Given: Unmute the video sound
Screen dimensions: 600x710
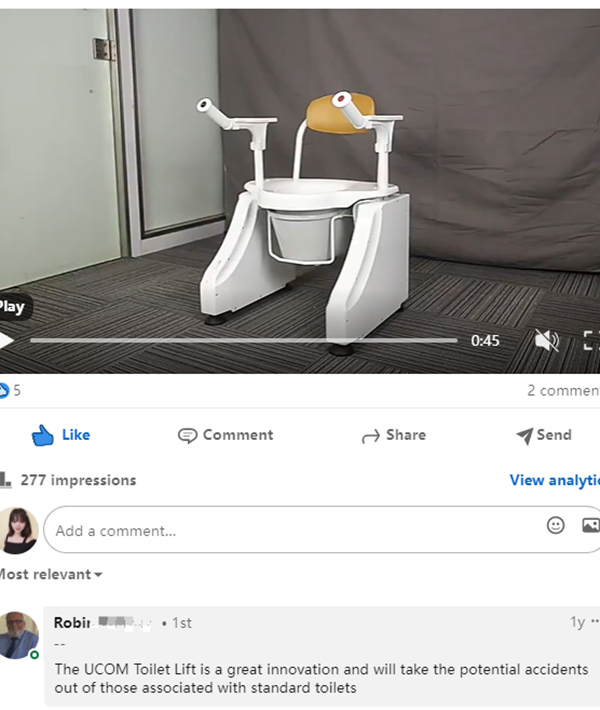Looking at the screenshot, I should 546,341.
